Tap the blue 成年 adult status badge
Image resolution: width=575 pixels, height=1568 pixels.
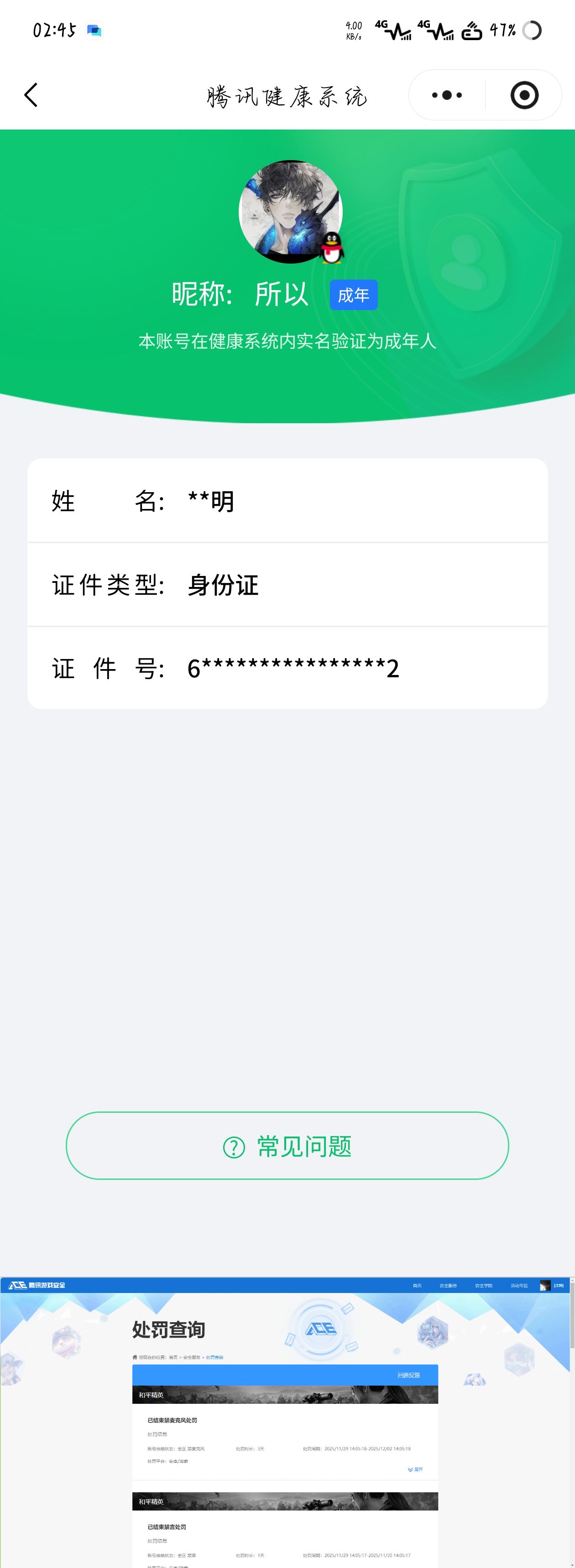(x=354, y=294)
